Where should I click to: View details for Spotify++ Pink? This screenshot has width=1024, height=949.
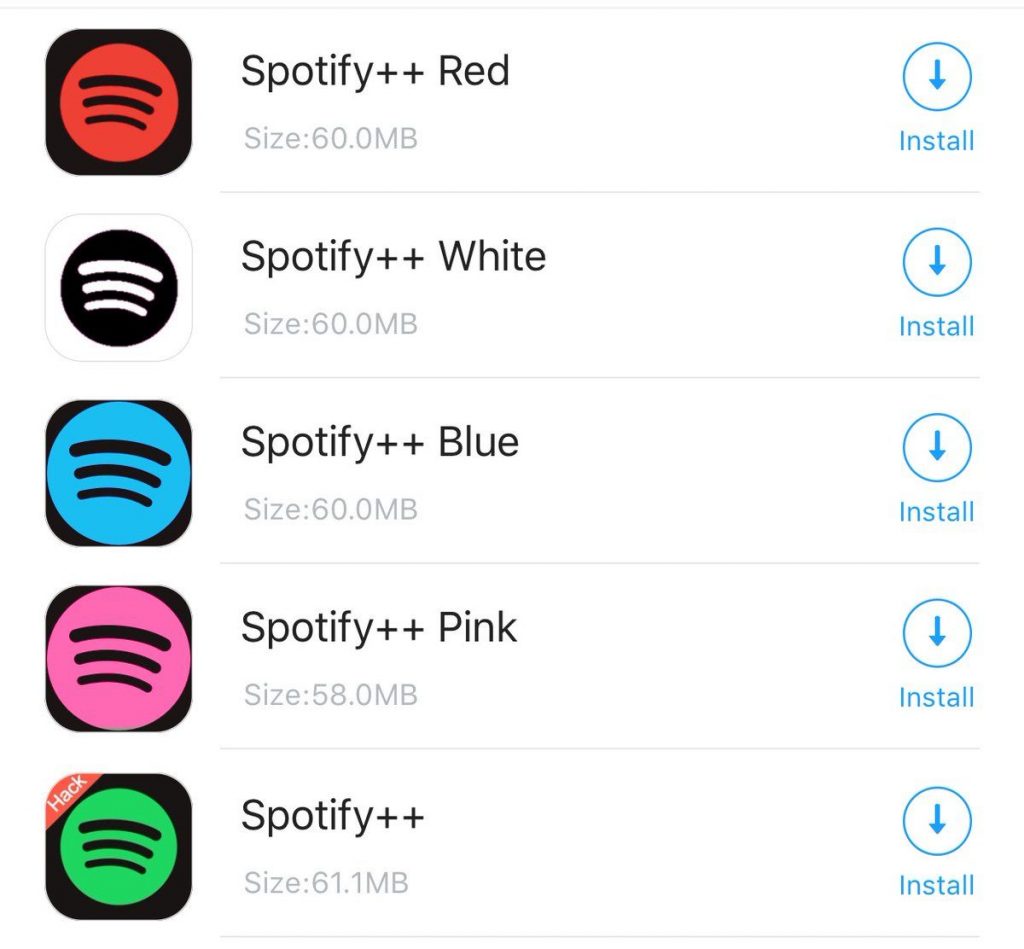(x=379, y=628)
